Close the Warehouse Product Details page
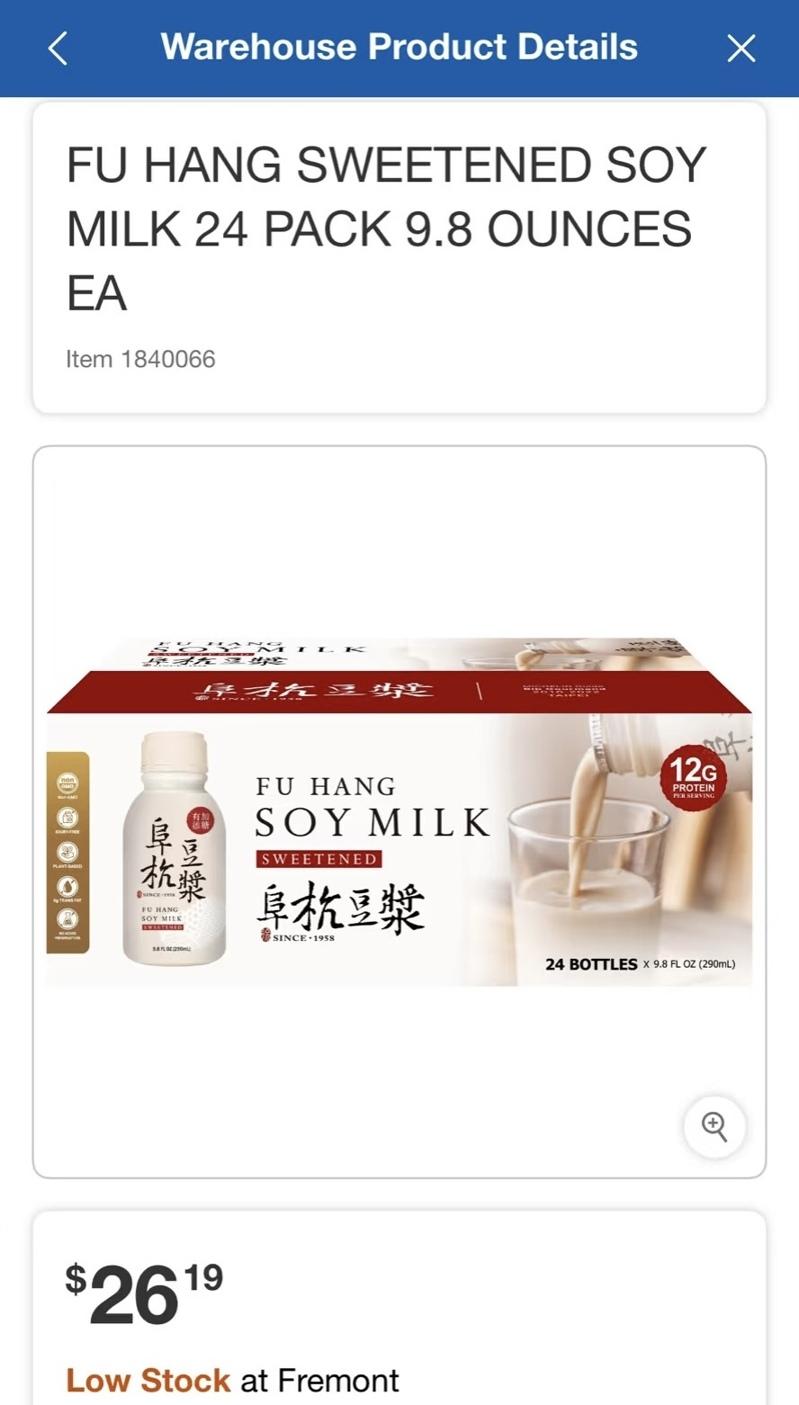799x1405 pixels. point(741,48)
